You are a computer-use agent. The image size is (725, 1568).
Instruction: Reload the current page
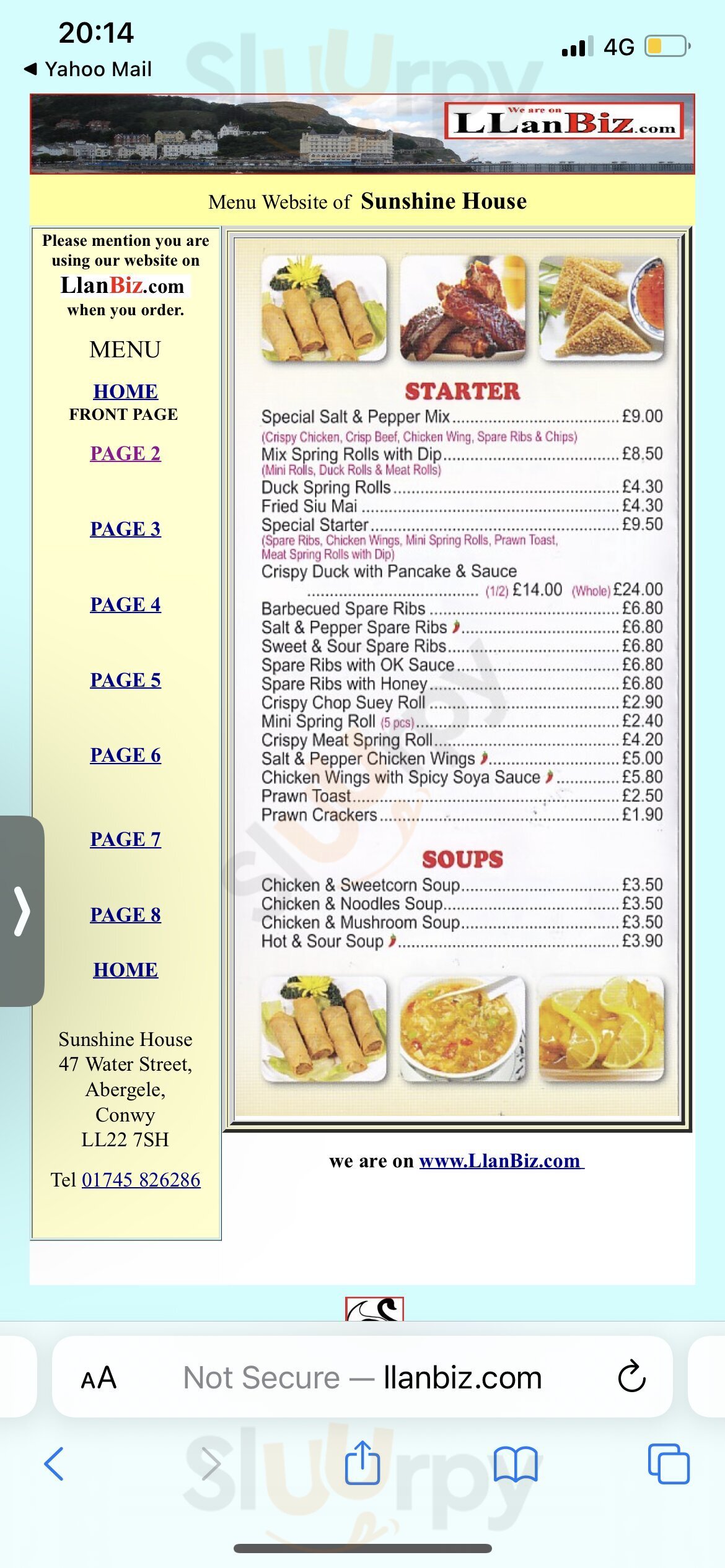click(x=631, y=1378)
